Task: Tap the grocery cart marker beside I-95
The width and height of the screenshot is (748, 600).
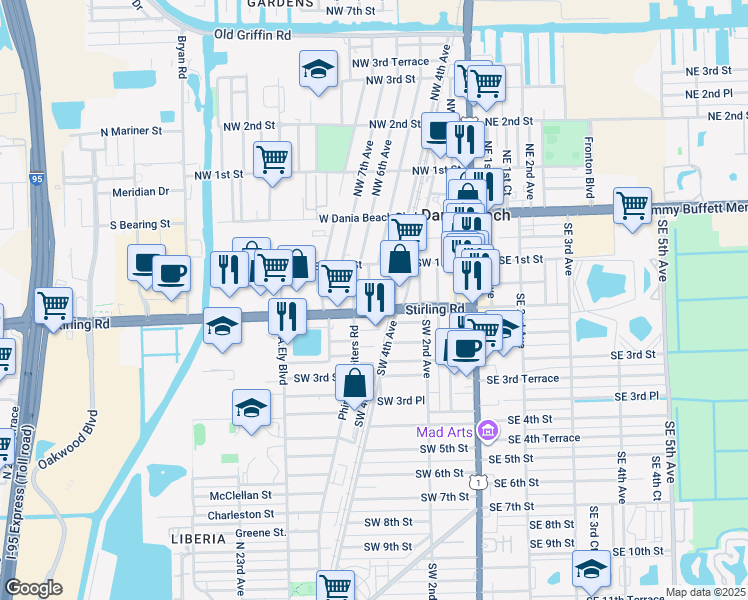Action: (x=53, y=305)
